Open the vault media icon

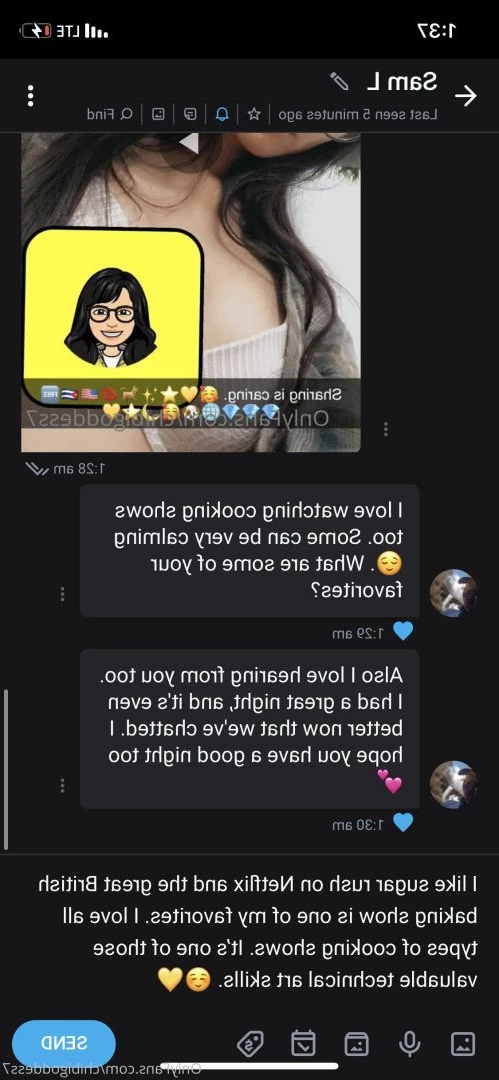356,1044
